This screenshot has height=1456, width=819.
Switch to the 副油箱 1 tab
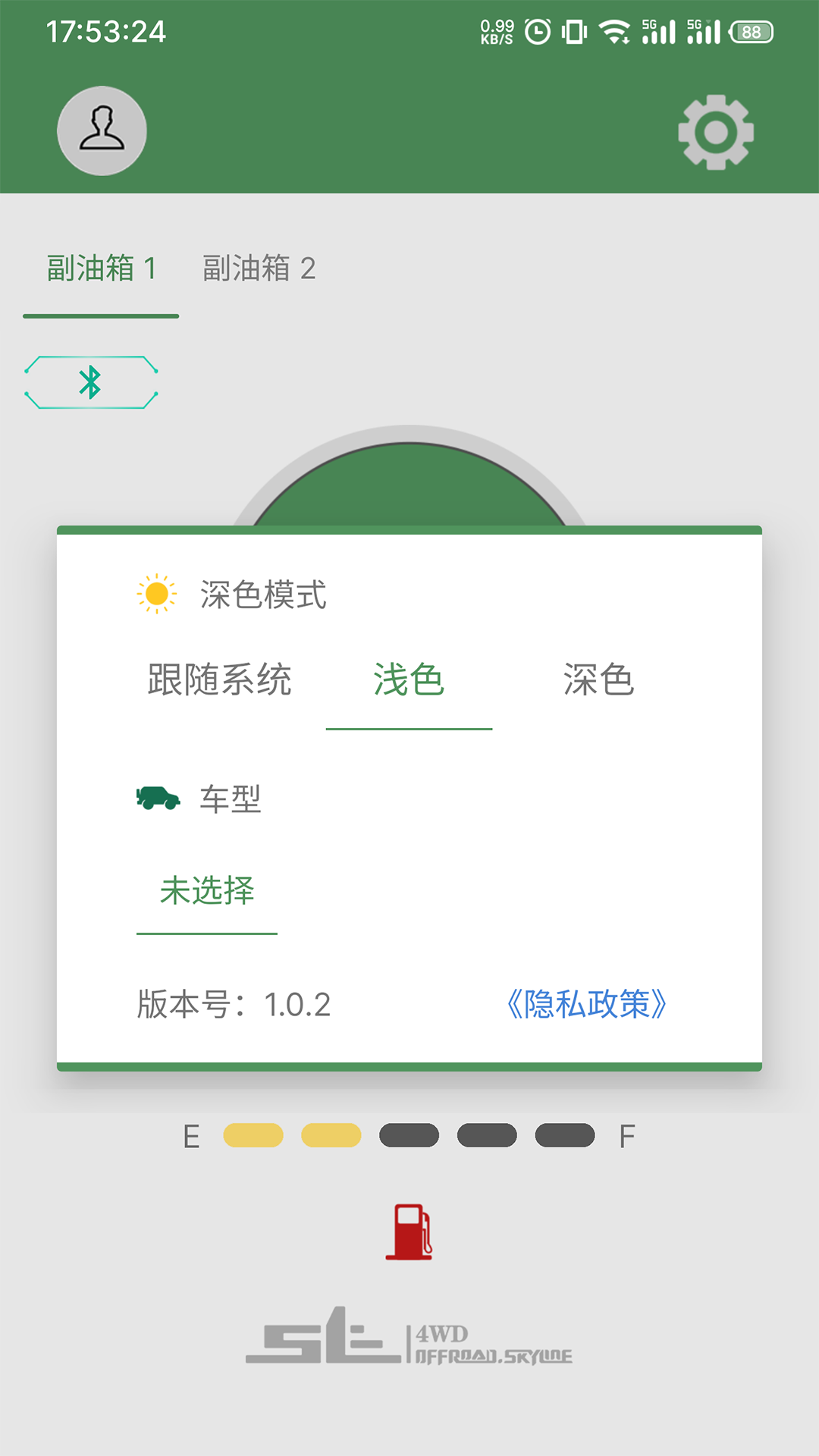(102, 268)
